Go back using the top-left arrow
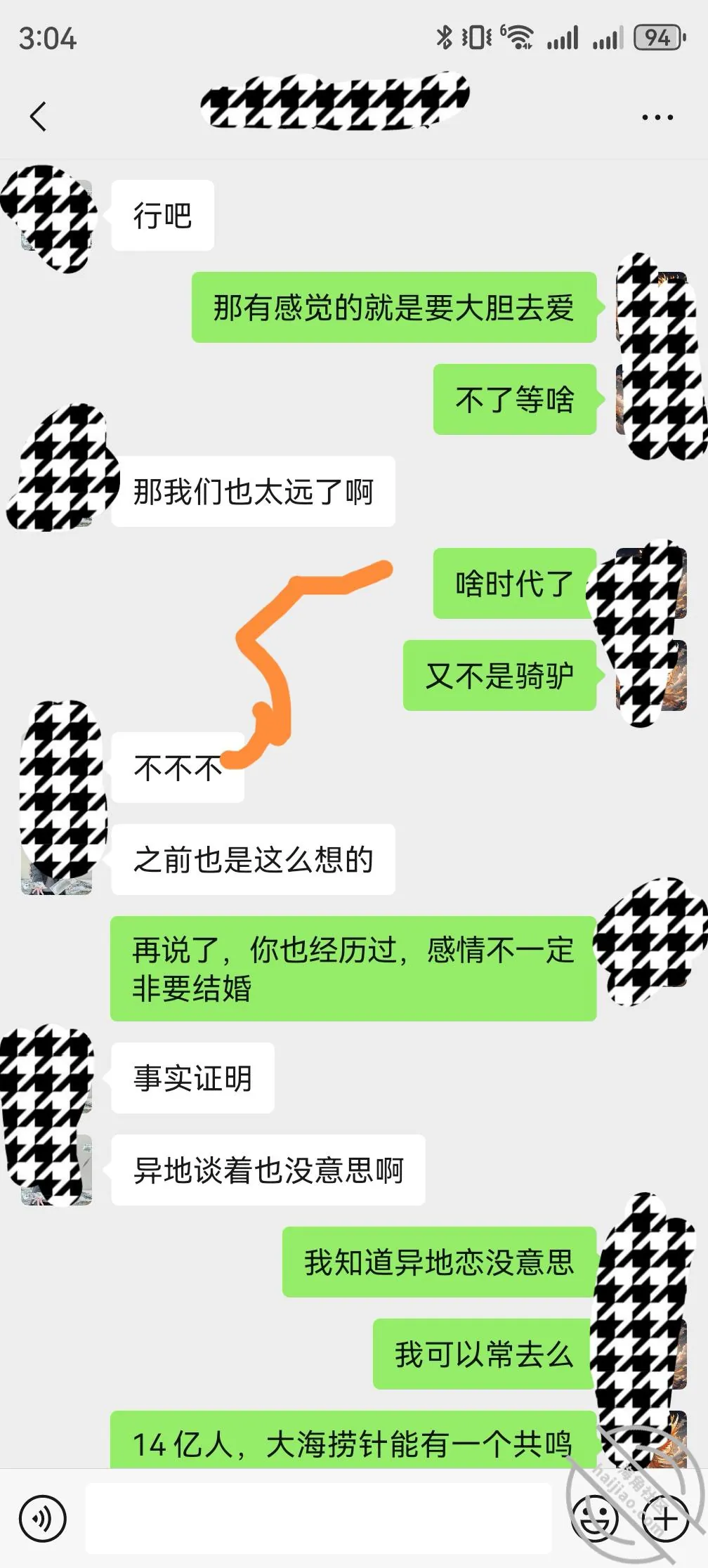The image size is (708, 1568). tap(39, 117)
